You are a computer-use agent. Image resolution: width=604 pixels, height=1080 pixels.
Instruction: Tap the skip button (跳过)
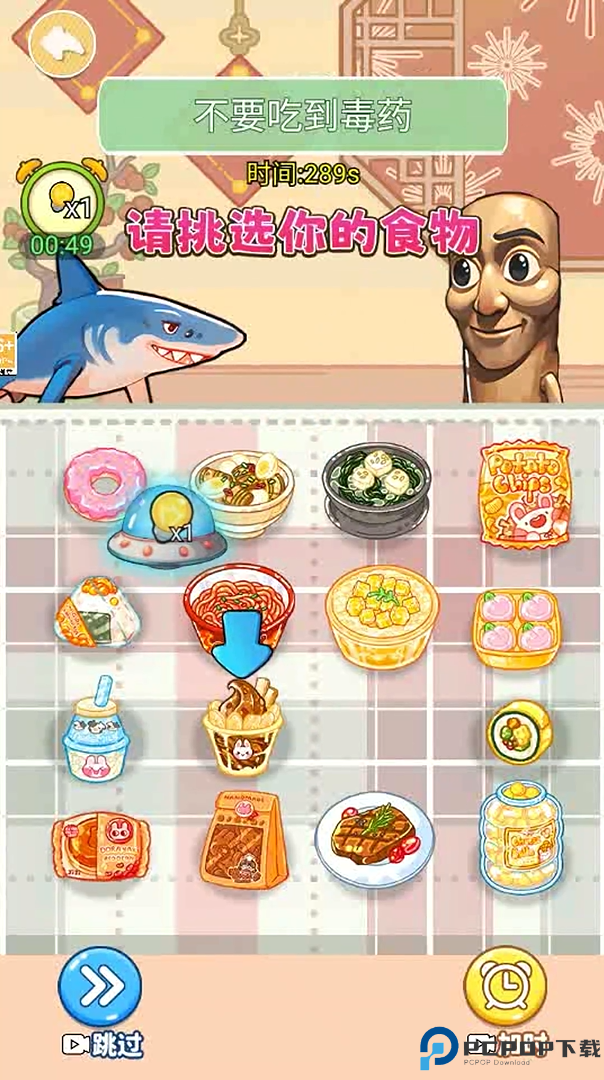(101, 988)
